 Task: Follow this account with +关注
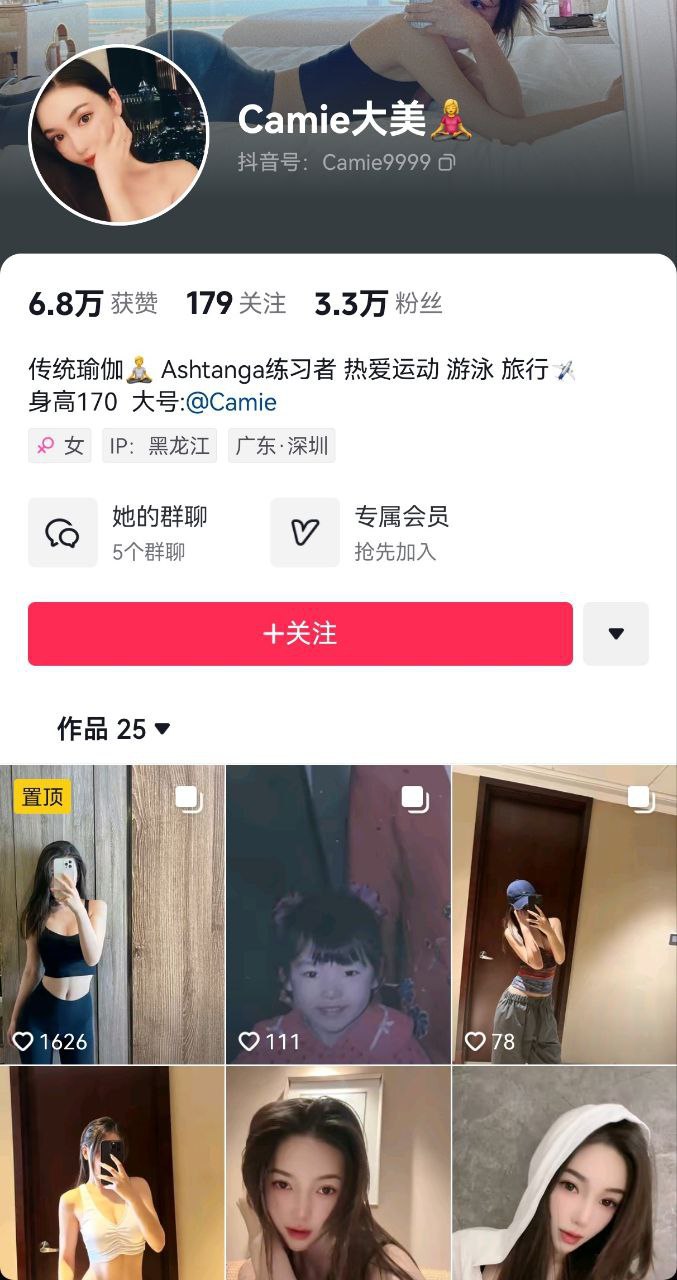tap(300, 634)
